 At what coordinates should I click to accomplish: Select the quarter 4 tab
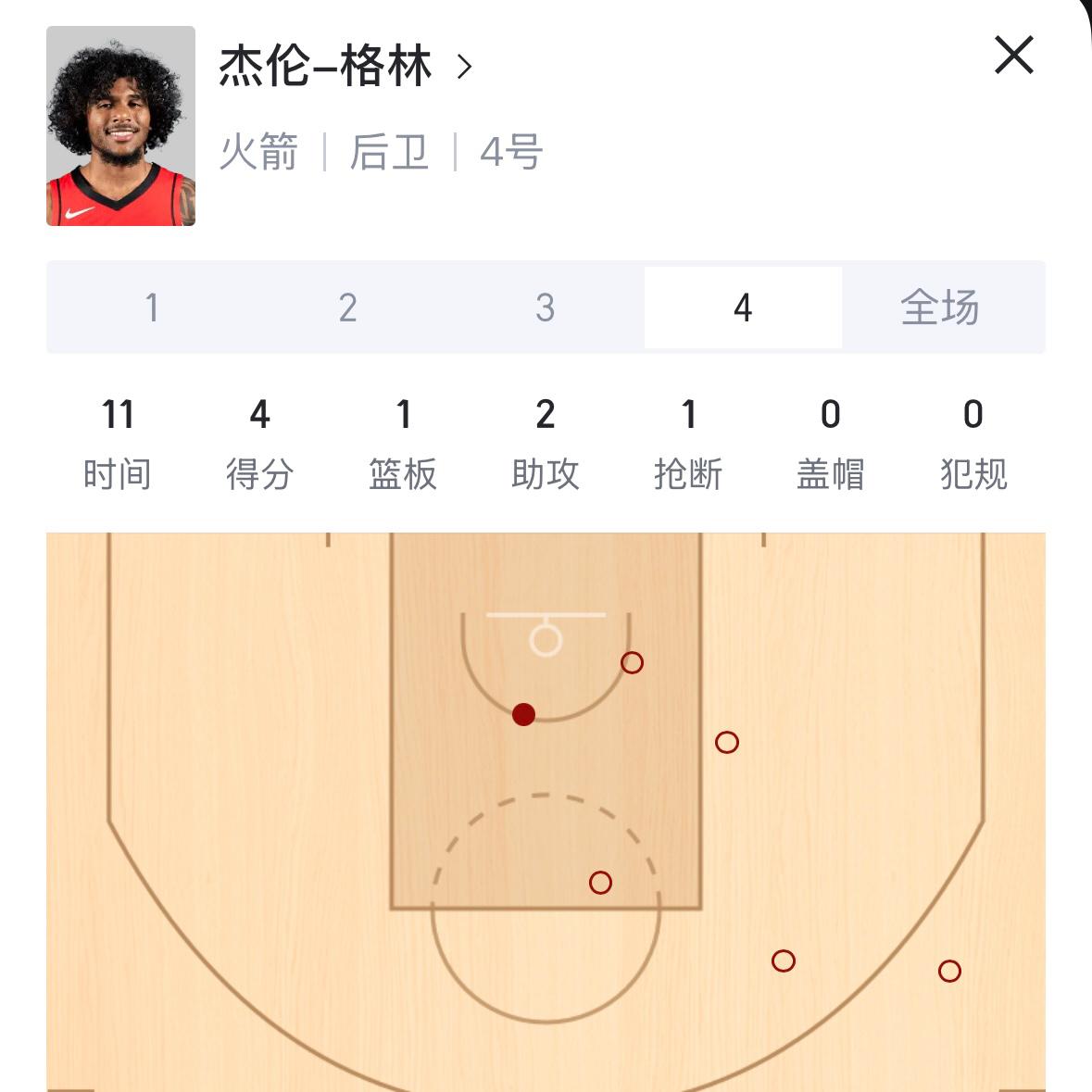point(743,308)
